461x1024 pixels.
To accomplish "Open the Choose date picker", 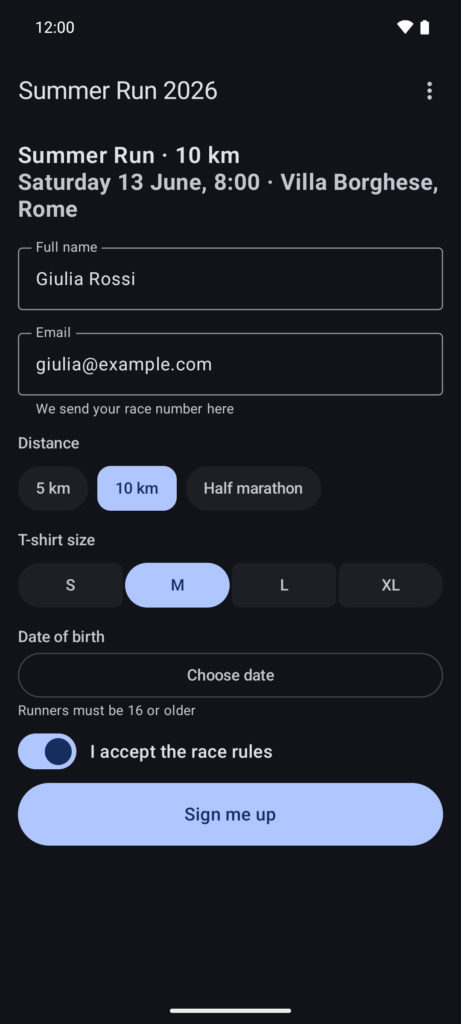I will (x=230, y=675).
